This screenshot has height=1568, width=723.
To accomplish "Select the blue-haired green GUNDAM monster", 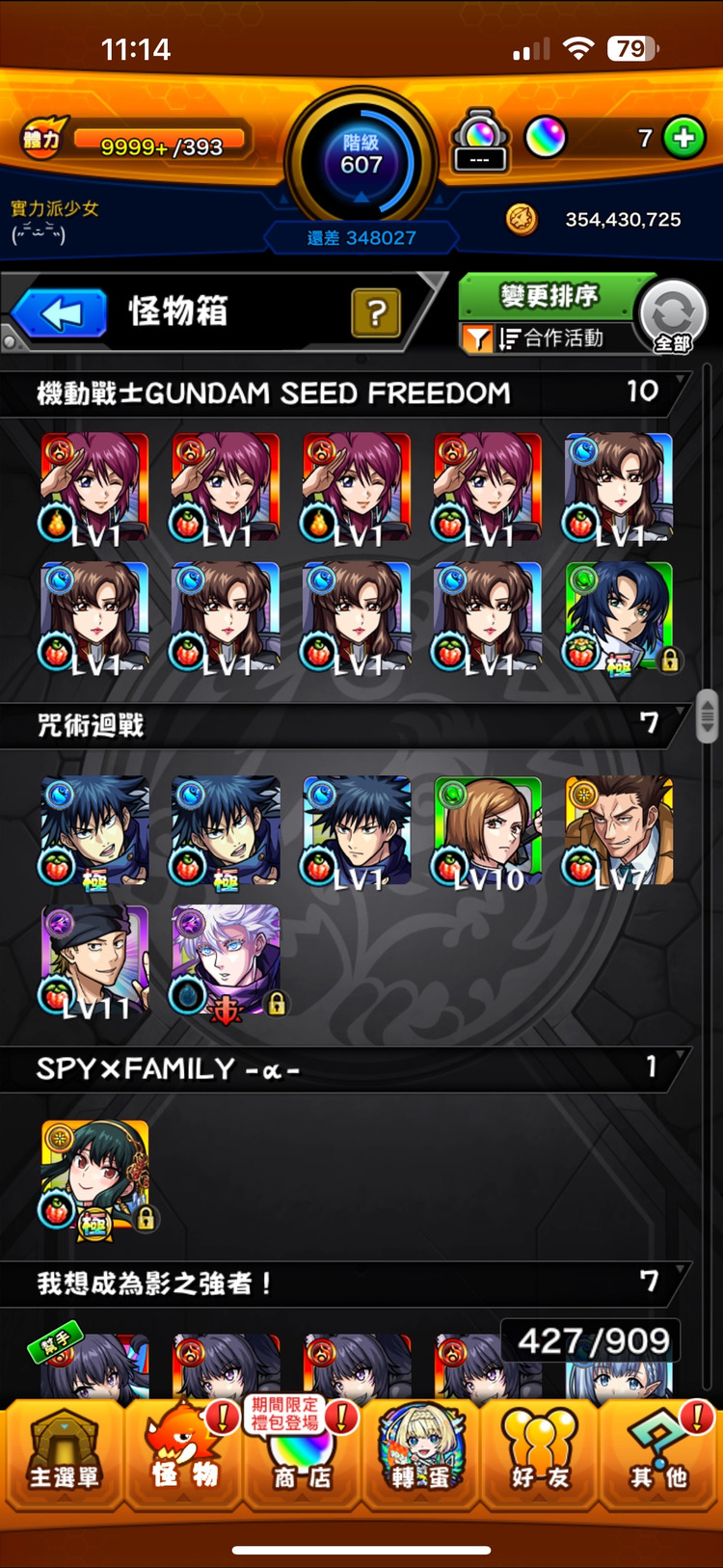I will [618, 617].
